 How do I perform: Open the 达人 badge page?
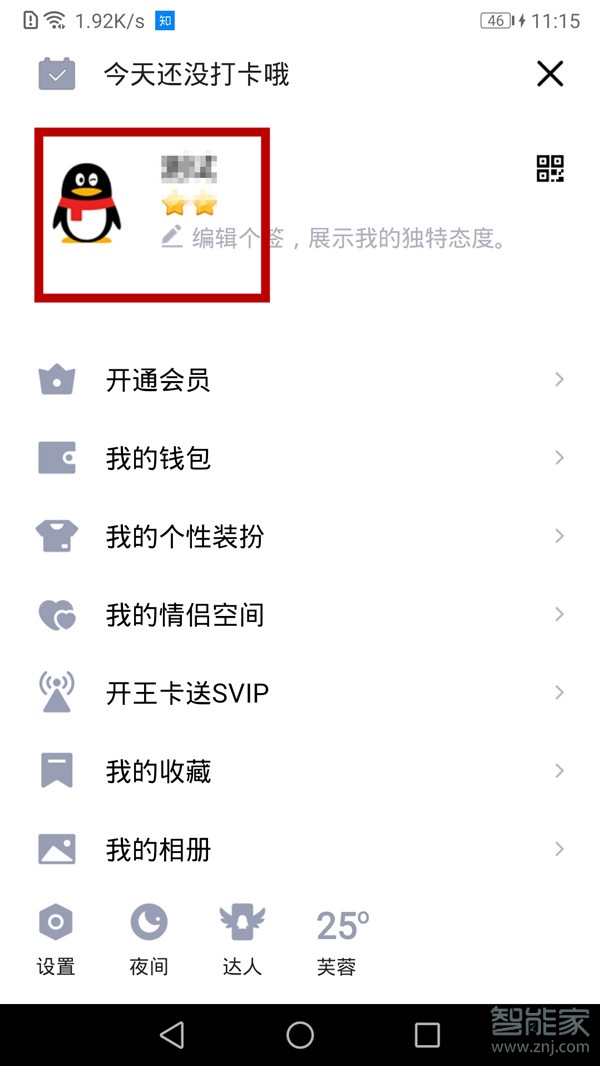point(242,940)
